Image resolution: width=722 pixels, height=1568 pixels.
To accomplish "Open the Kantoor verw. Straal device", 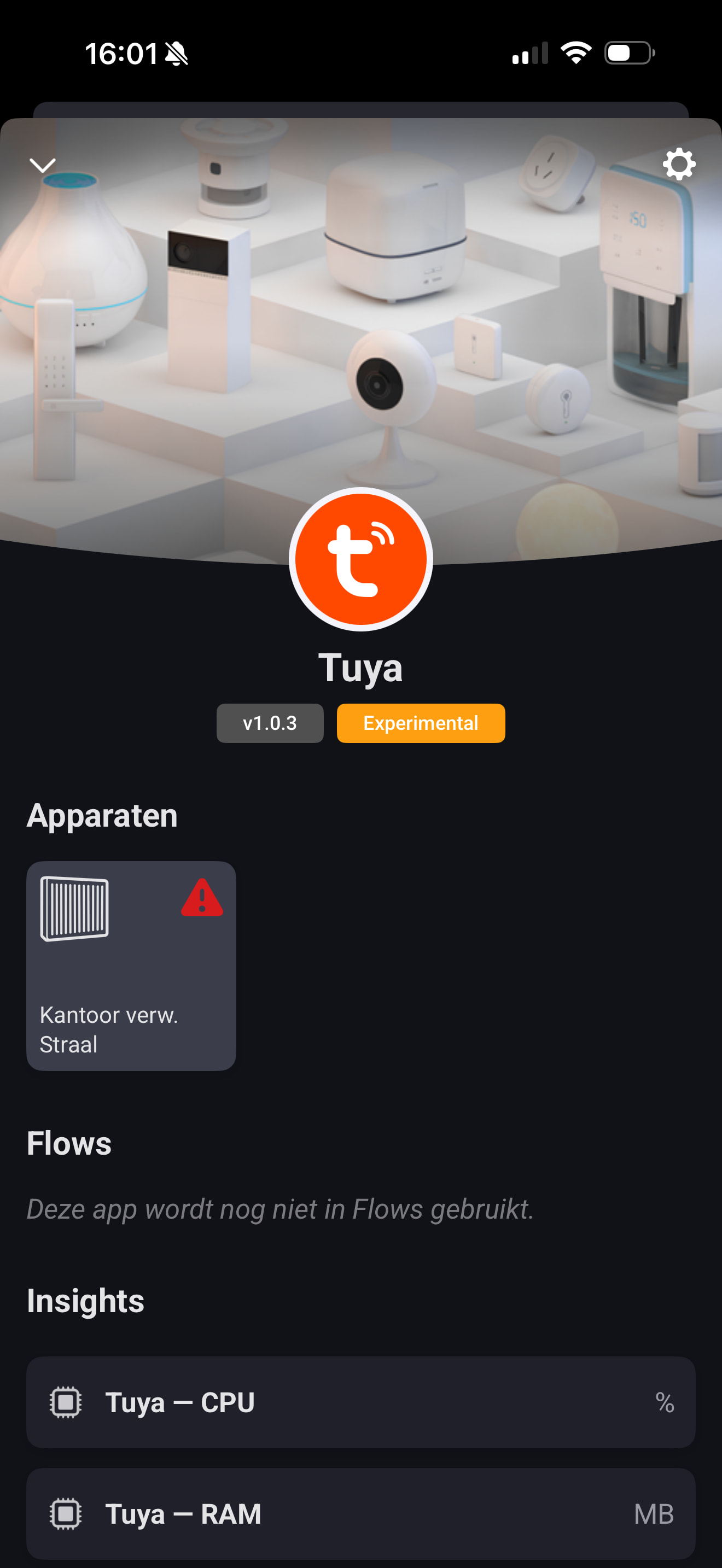I will (x=131, y=966).
